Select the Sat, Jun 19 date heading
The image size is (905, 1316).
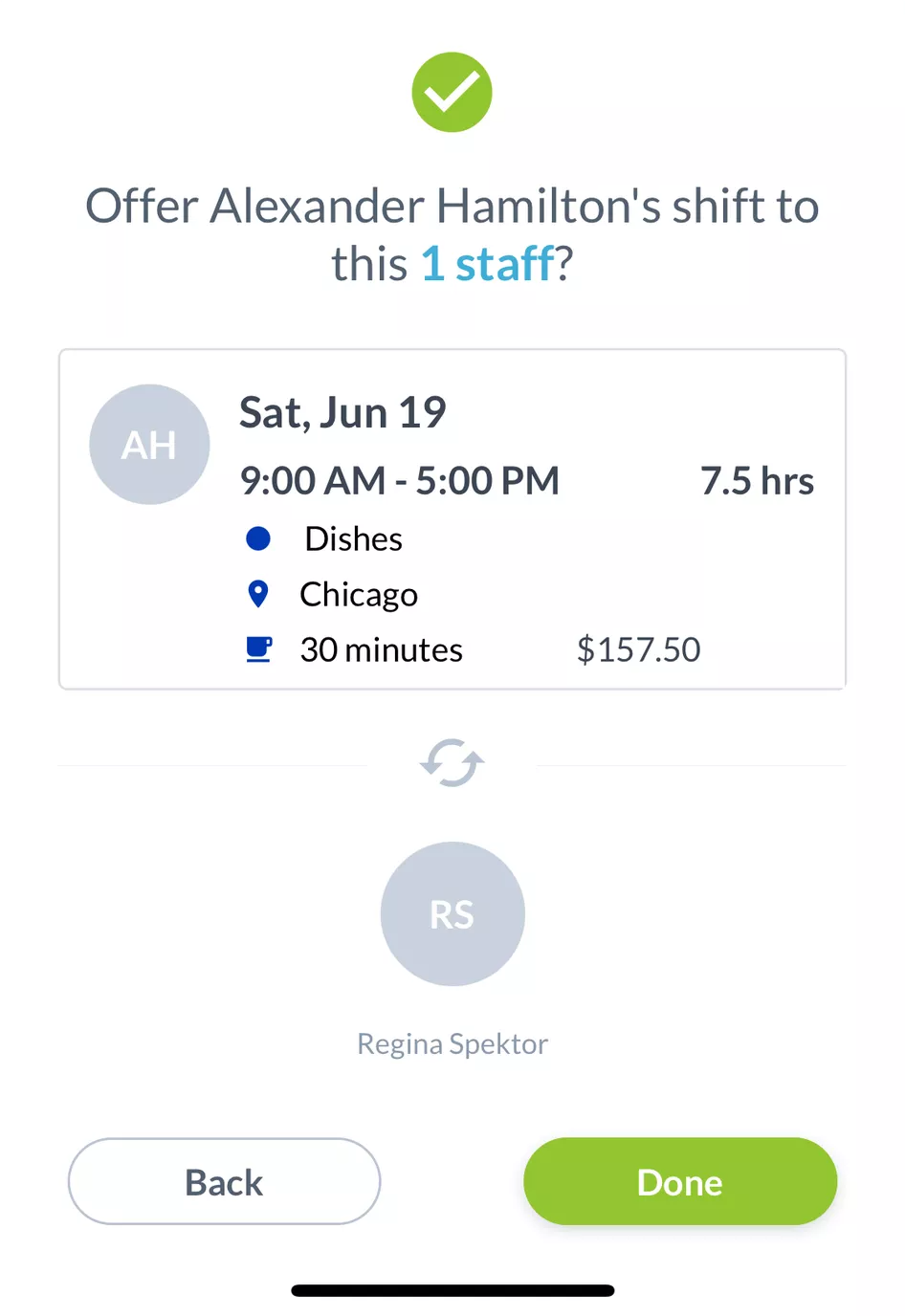342,412
